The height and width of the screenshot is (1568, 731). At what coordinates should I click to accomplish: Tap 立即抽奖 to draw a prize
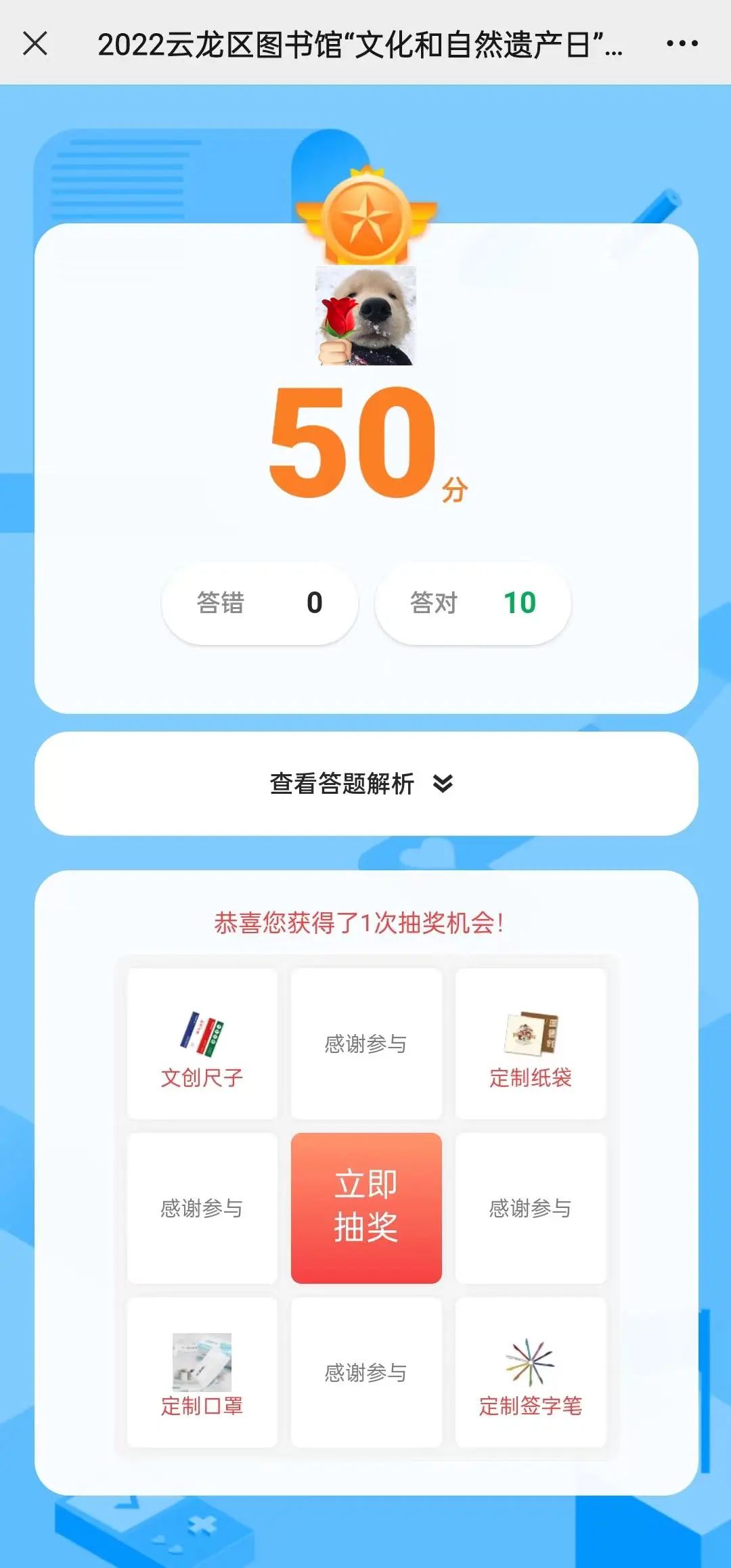tap(366, 1208)
